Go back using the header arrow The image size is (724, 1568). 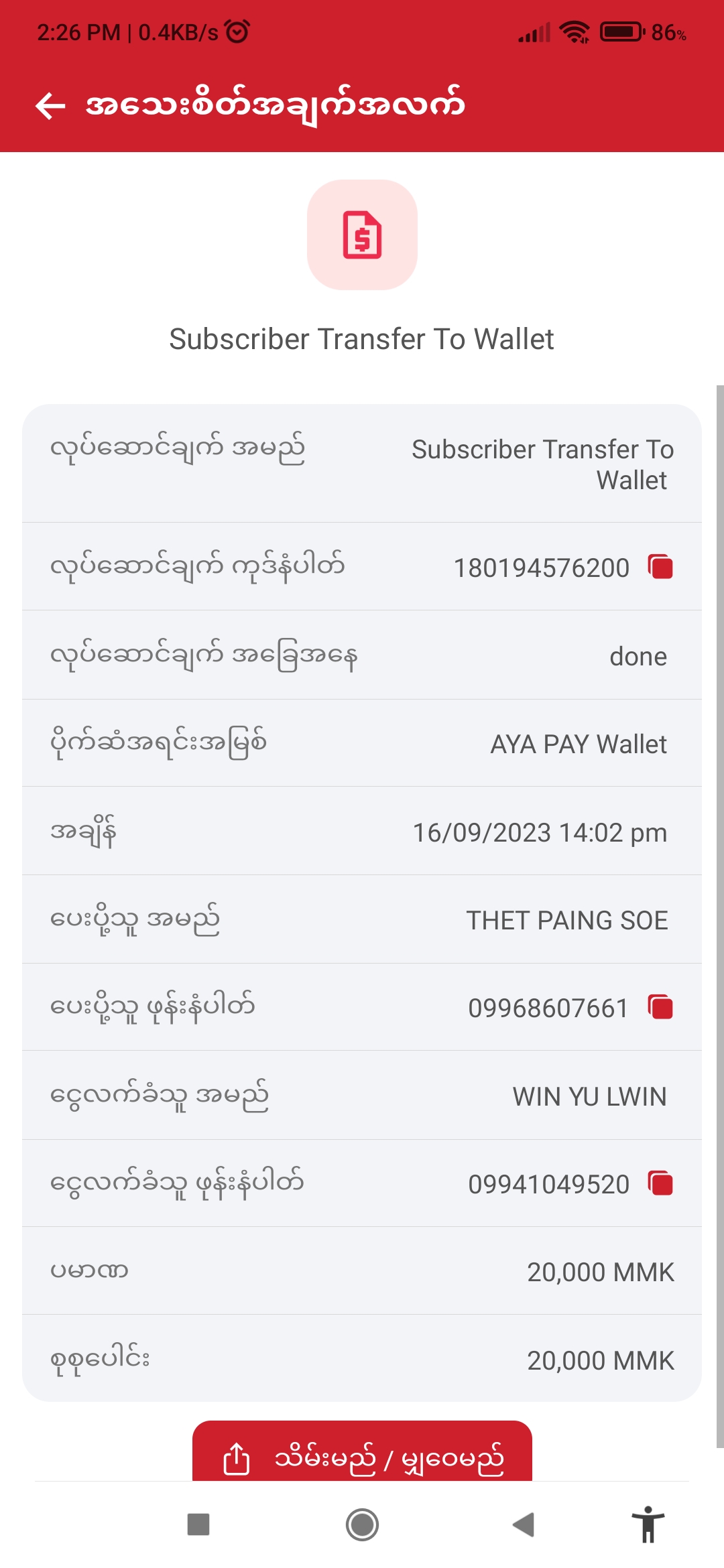click(50, 105)
